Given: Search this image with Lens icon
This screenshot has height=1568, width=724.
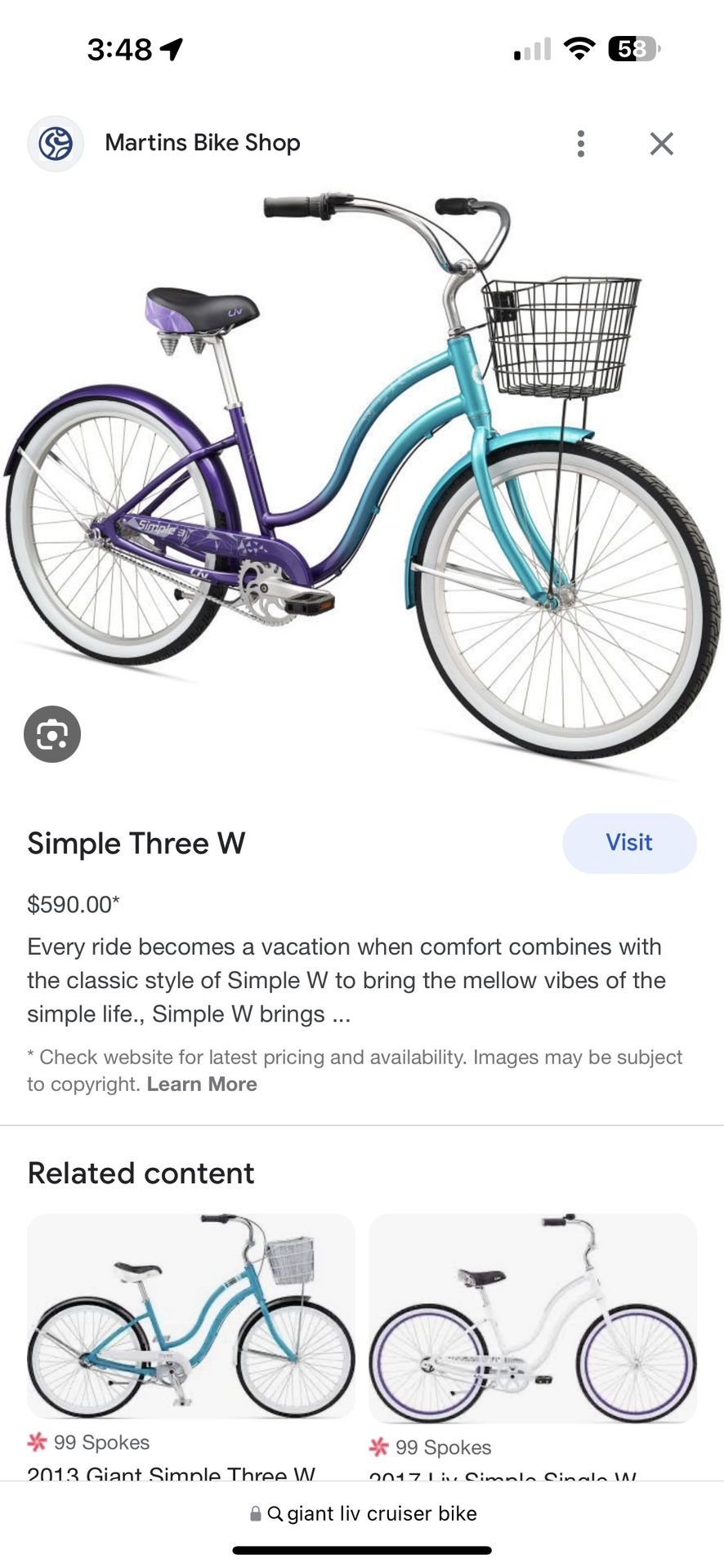Looking at the screenshot, I should [52, 734].
